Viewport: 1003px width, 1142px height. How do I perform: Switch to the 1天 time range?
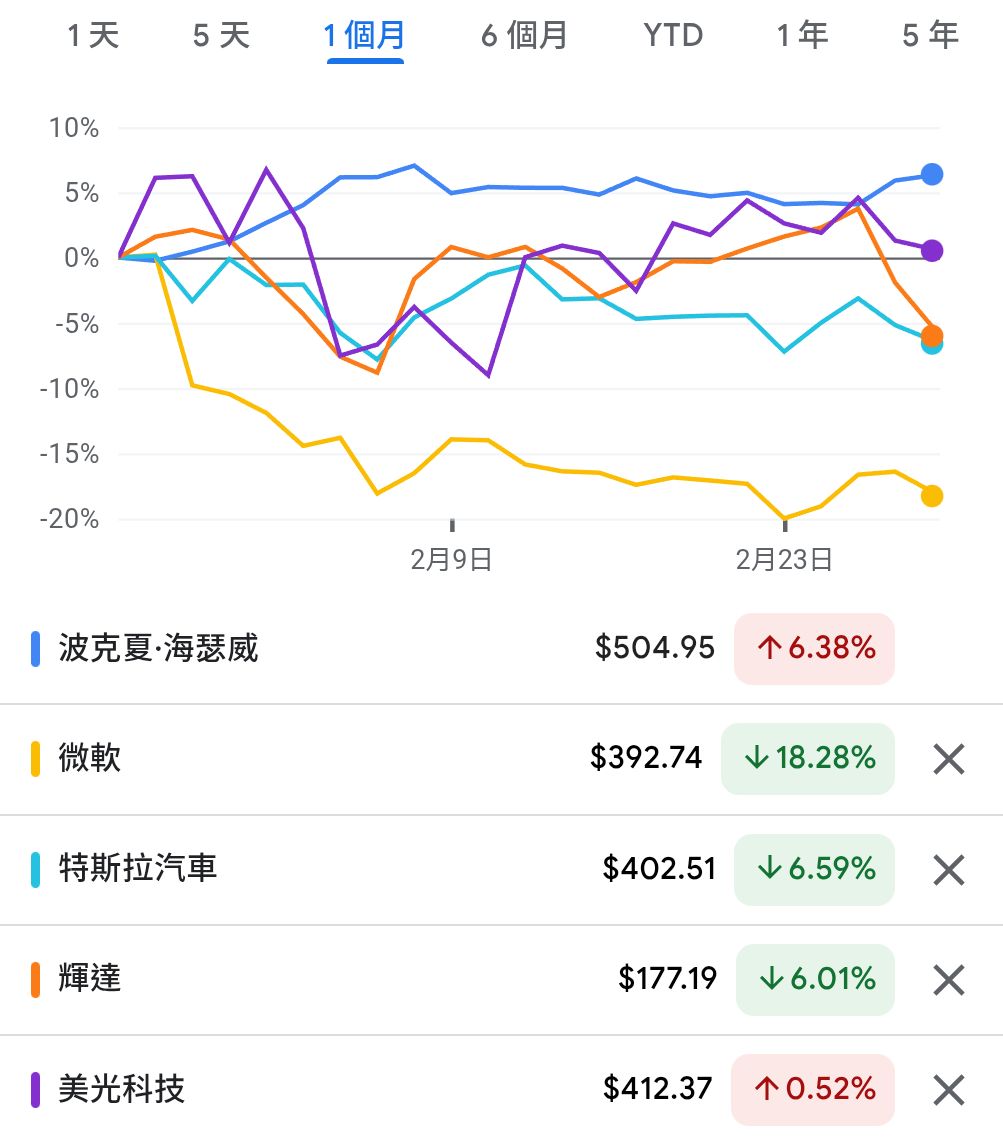(94, 35)
